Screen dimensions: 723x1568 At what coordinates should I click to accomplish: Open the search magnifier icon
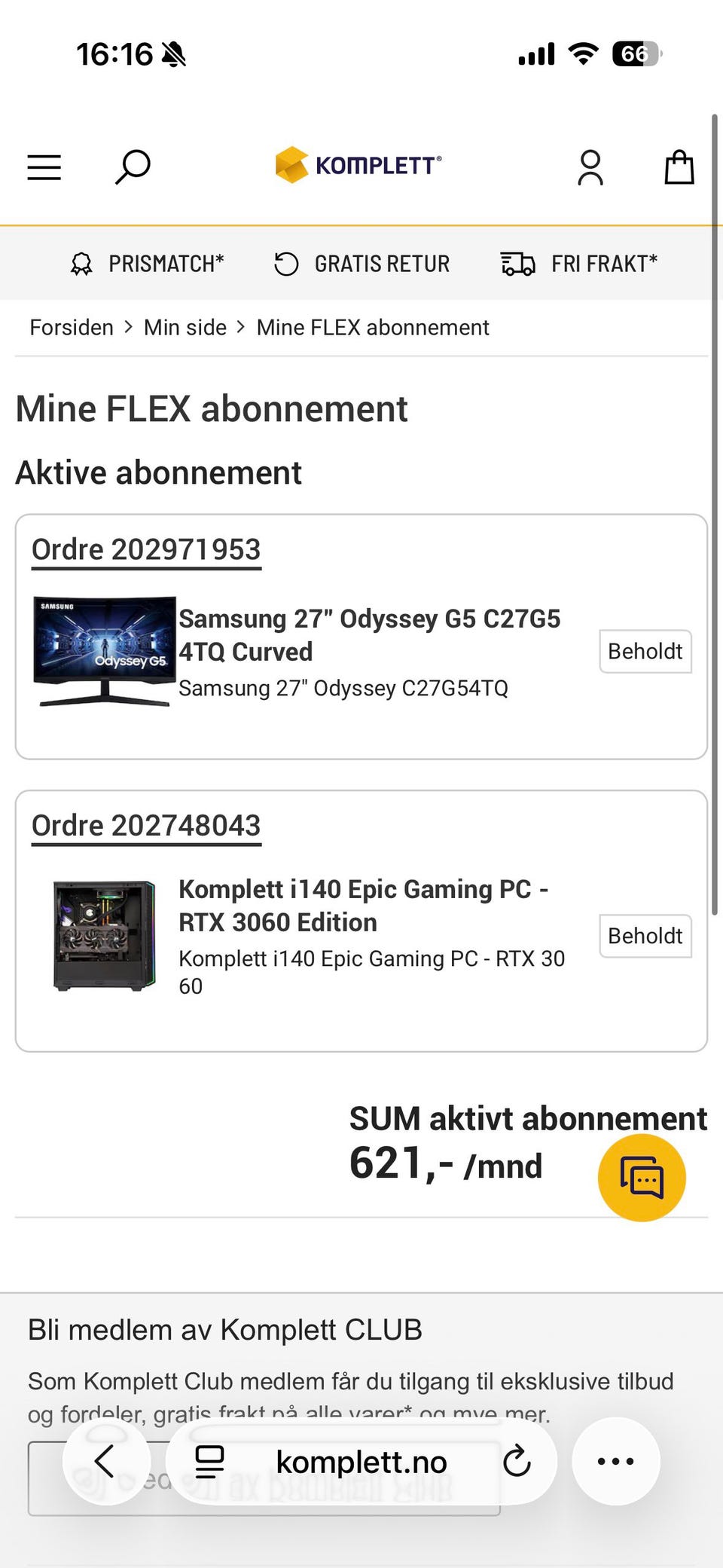(x=133, y=167)
